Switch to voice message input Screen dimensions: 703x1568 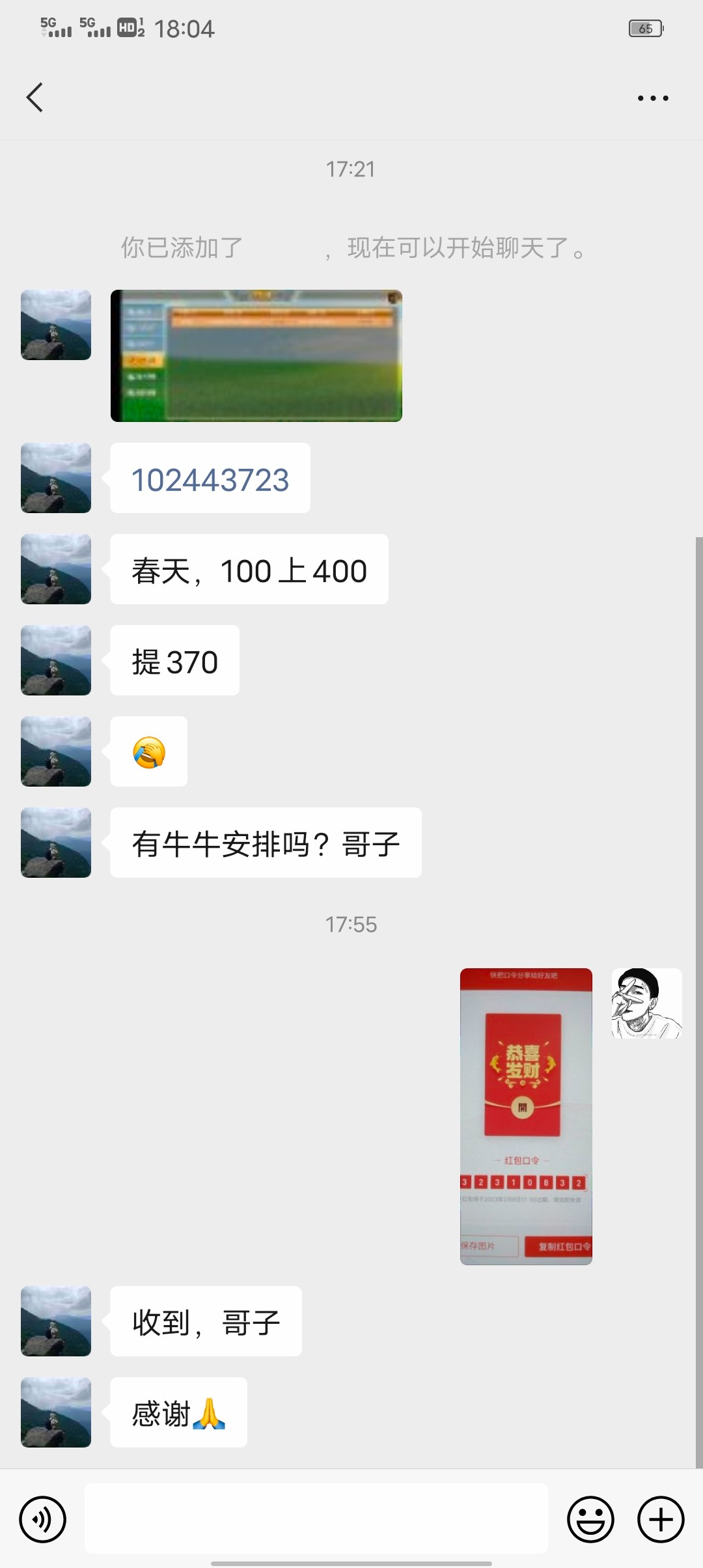pyautogui.click(x=43, y=1520)
